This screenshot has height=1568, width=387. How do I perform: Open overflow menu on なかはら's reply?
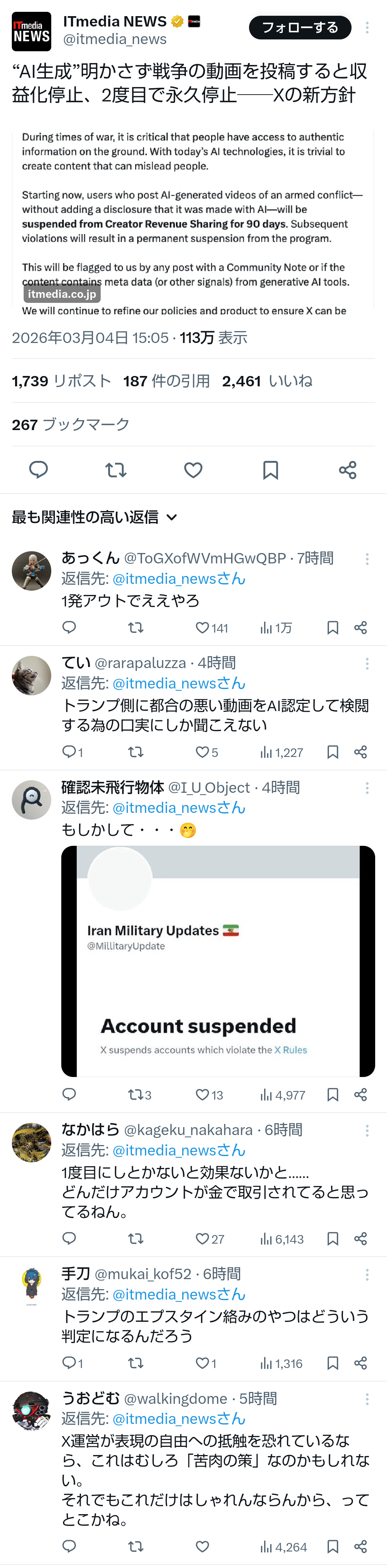367,1130
